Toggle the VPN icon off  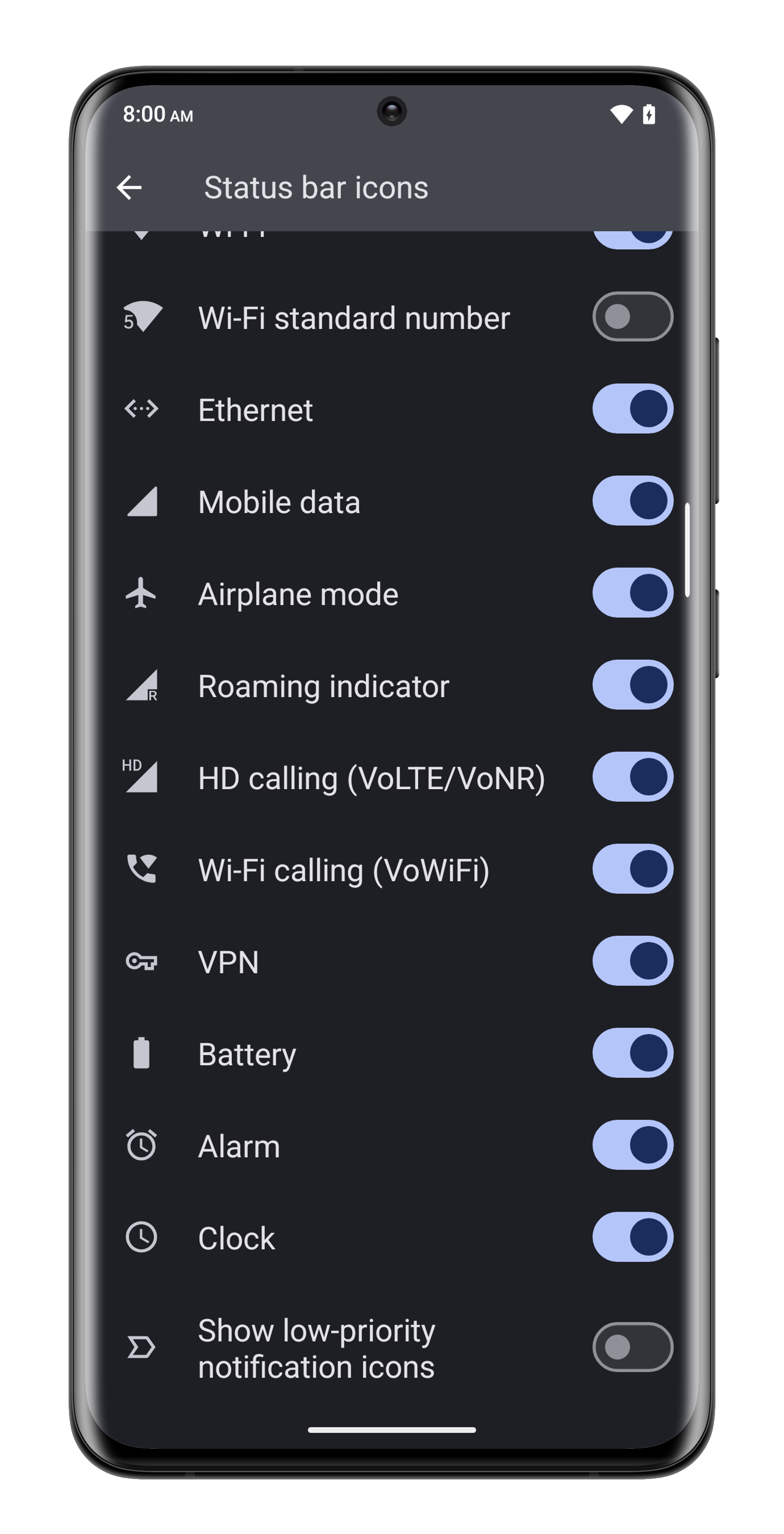pyautogui.click(x=632, y=960)
